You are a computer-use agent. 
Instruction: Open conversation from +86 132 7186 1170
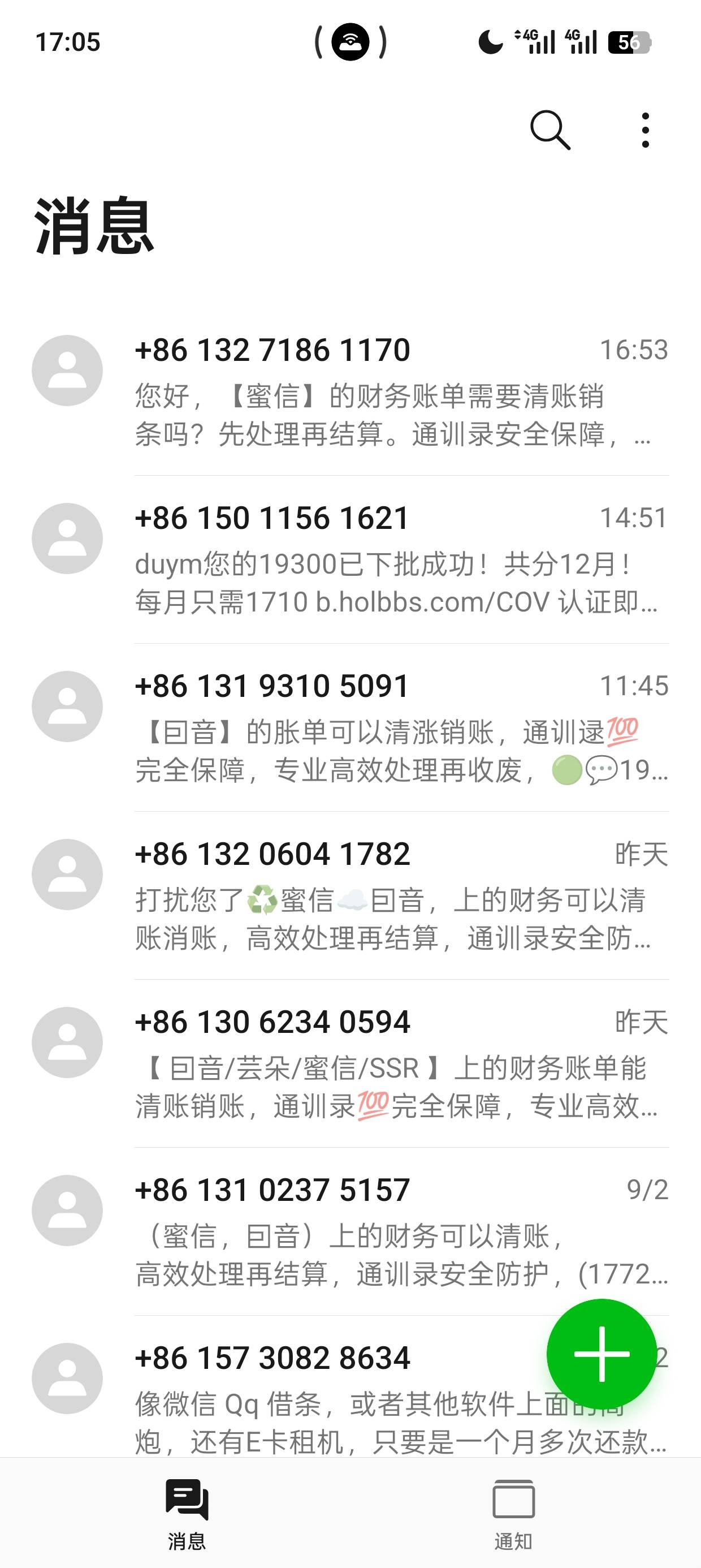(x=350, y=391)
